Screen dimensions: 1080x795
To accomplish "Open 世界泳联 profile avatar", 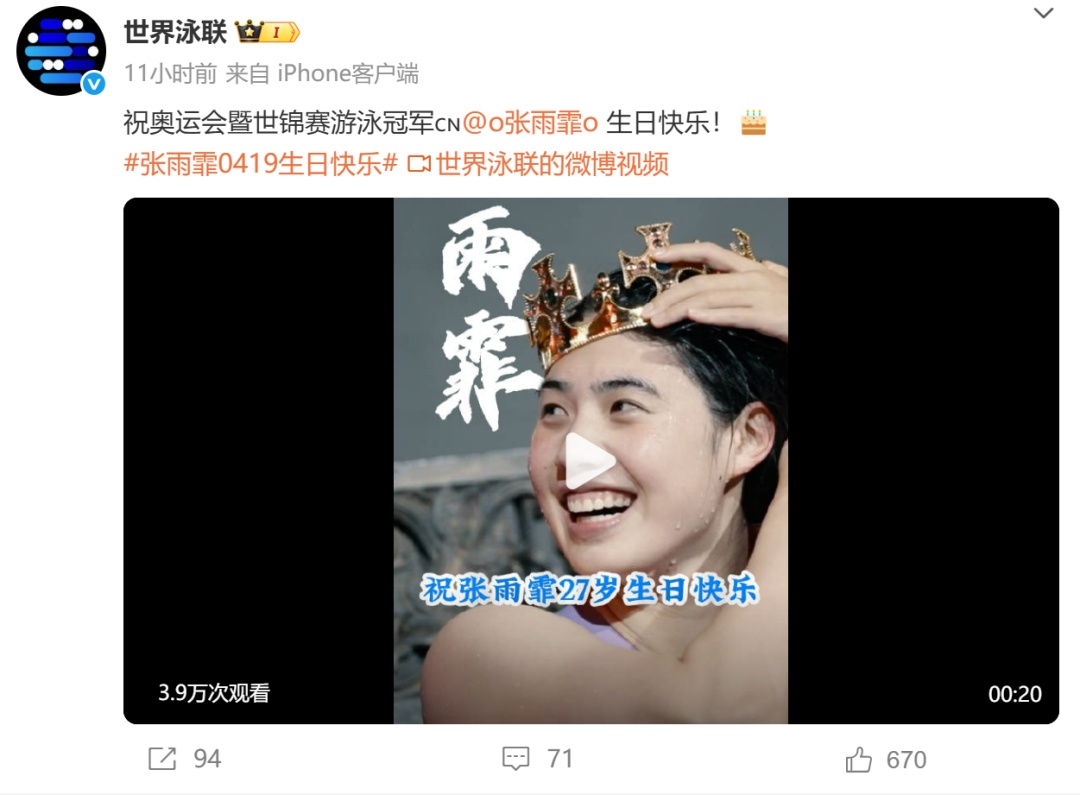I will pos(61,51).
